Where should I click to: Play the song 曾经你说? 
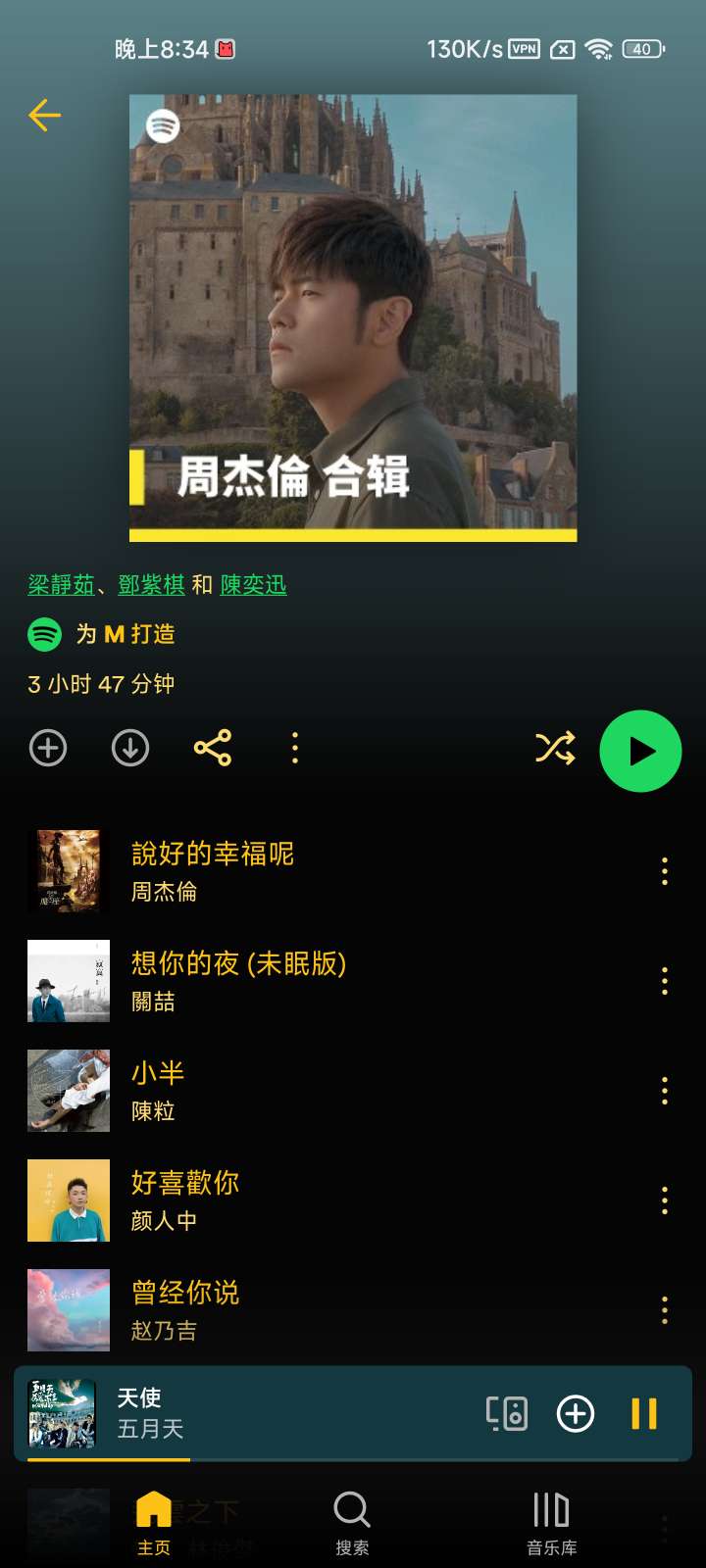tap(185, 1294)
